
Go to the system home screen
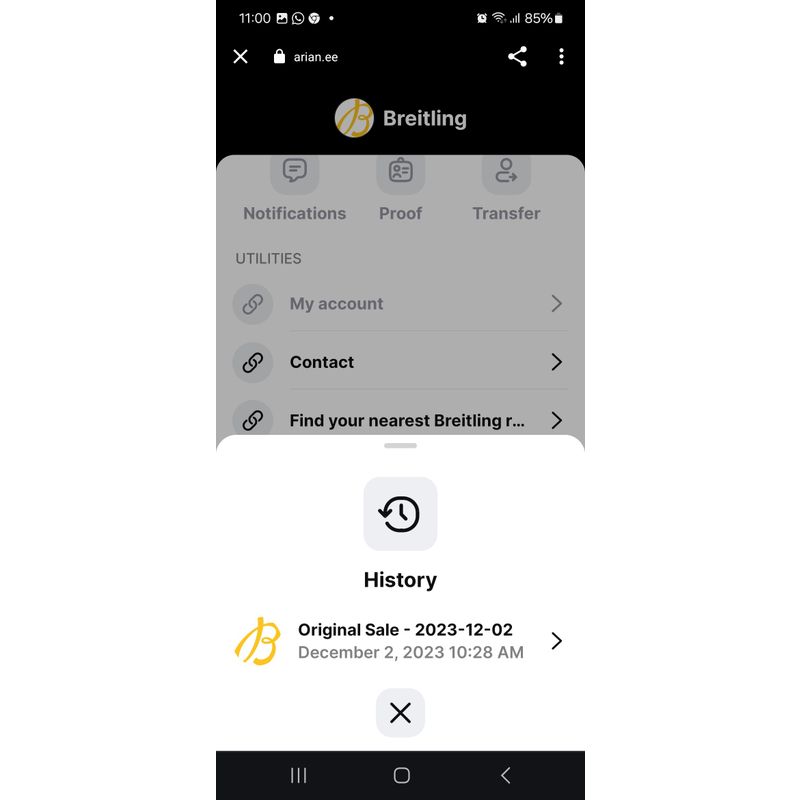point(401,775)
